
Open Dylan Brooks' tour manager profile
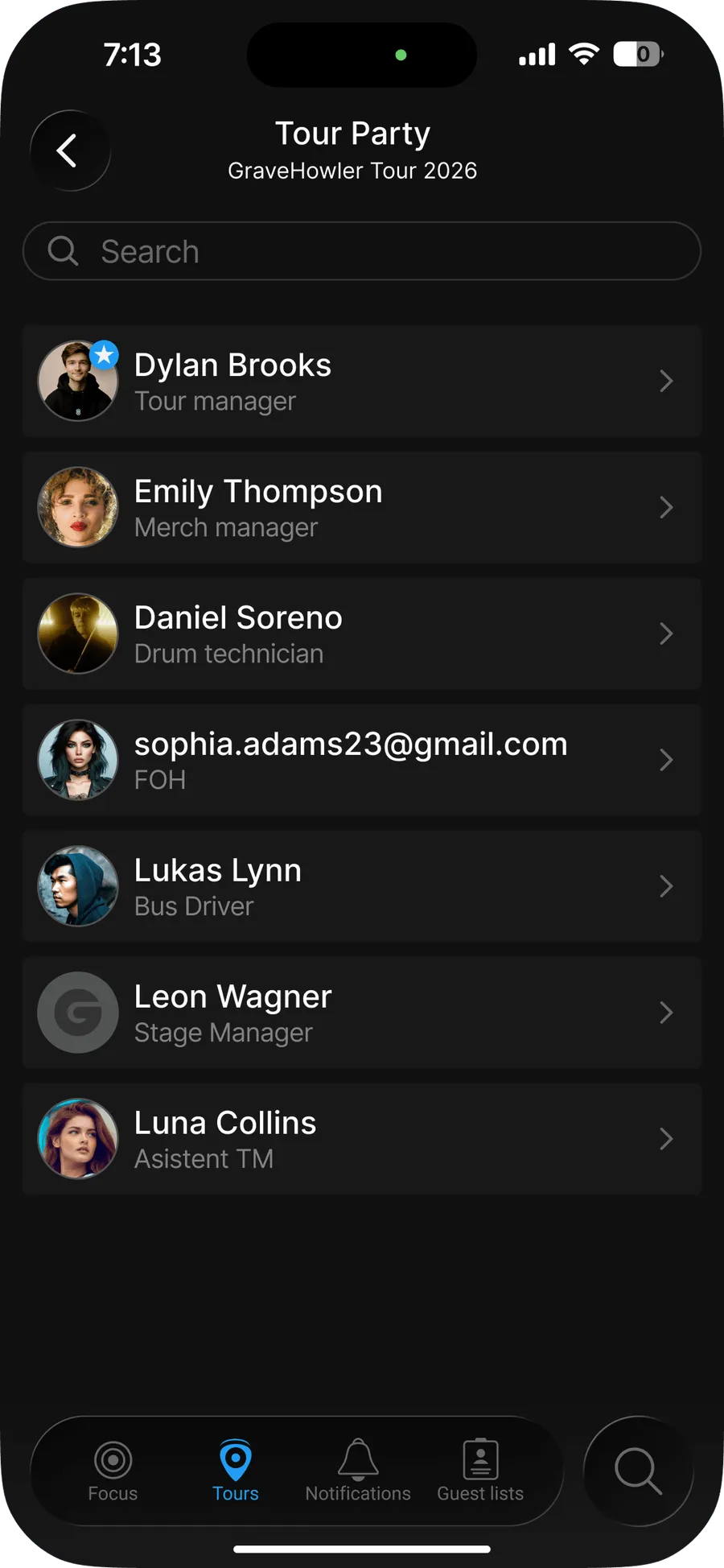pos(362,382)
